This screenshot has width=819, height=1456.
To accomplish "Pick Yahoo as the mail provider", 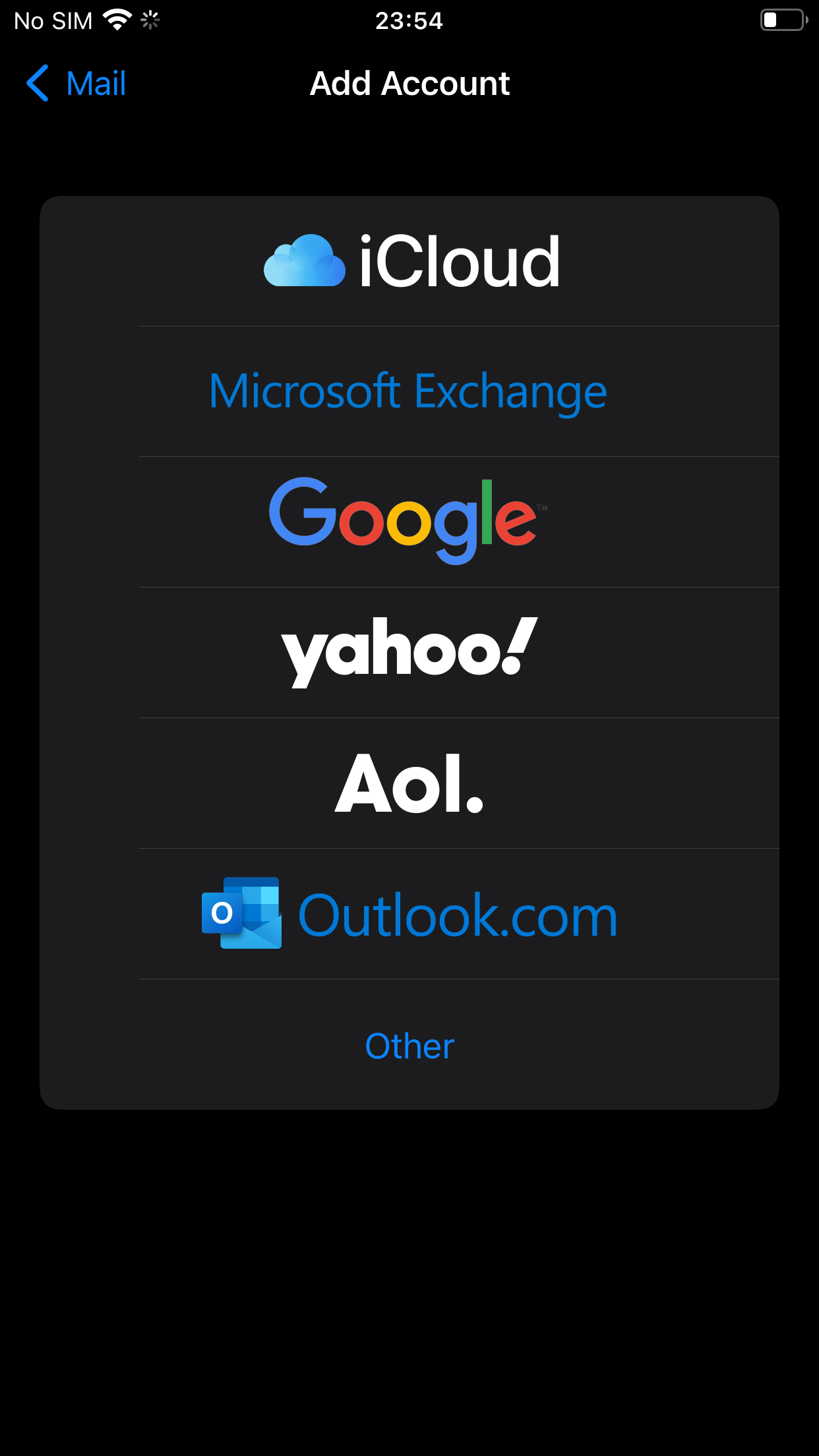I will 409,652.
